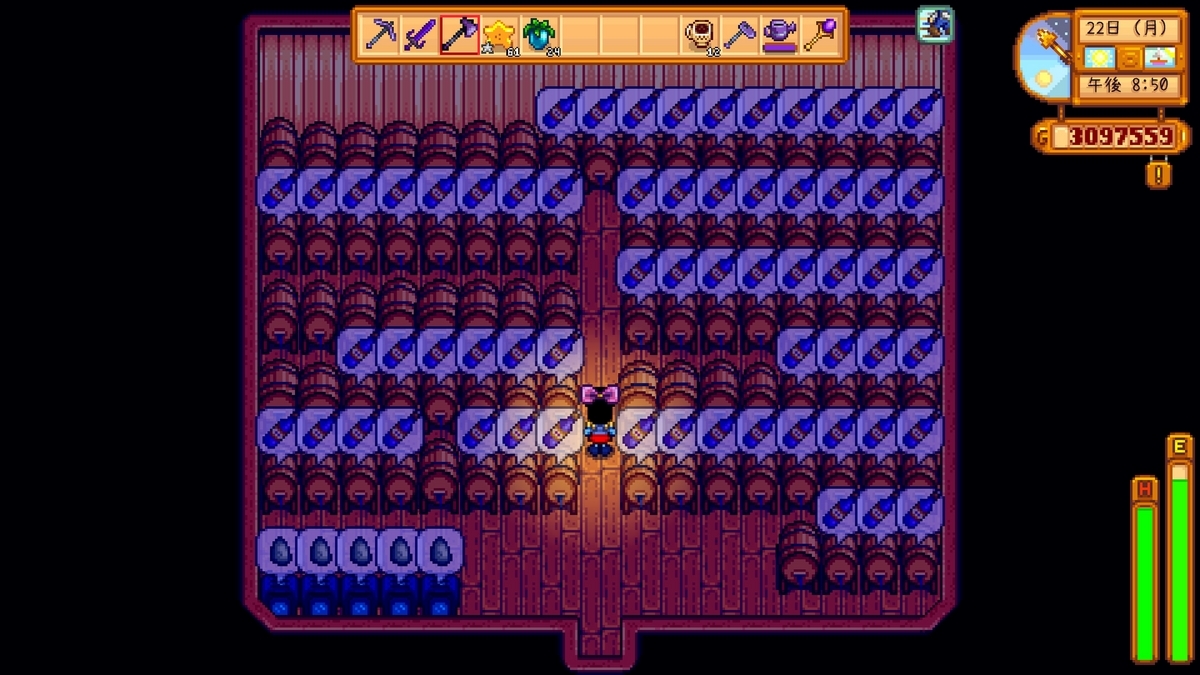1200x675 pixels.
Task: Select the hoe in the toolbar
Action: 740,36
